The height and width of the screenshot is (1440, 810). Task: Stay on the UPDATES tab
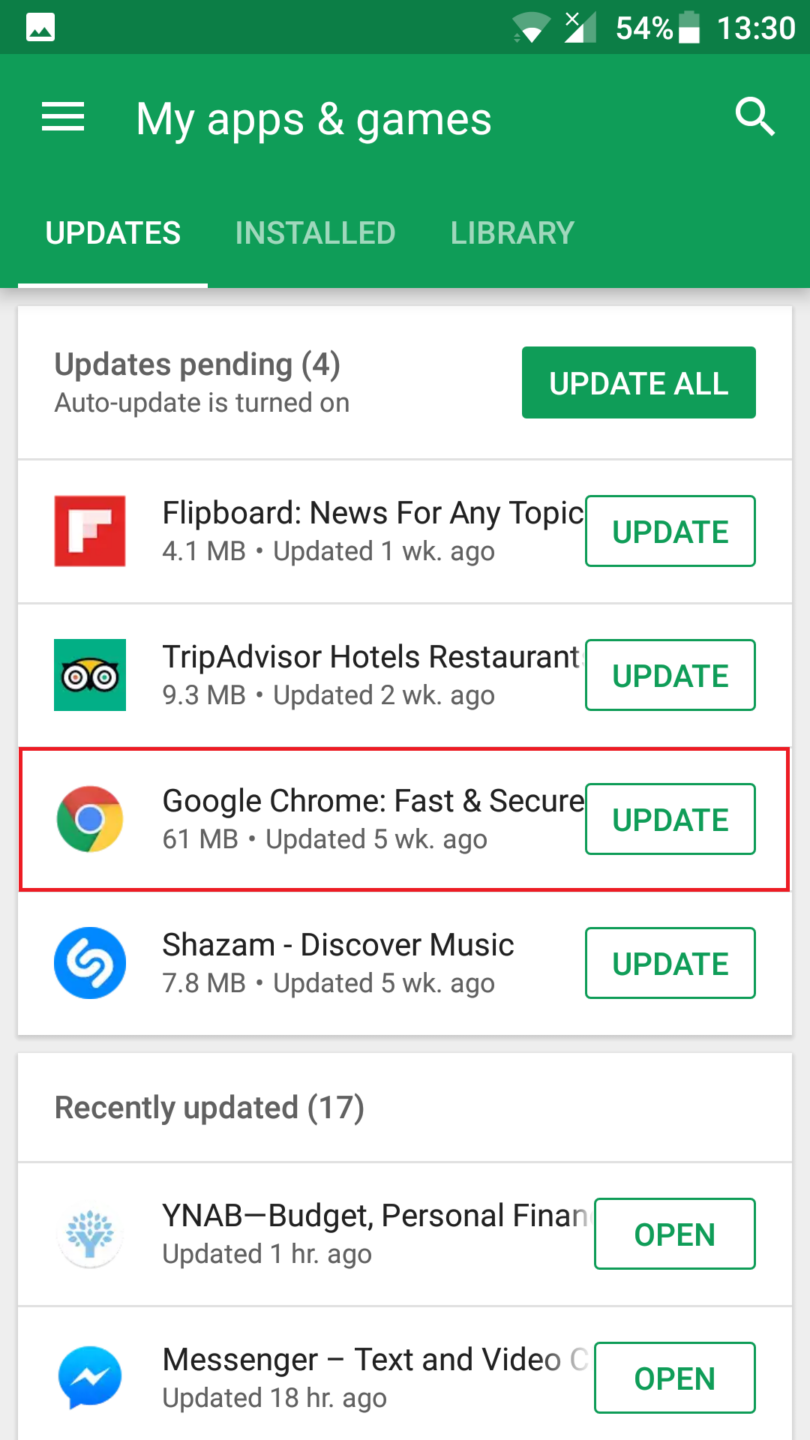(113, 233)
